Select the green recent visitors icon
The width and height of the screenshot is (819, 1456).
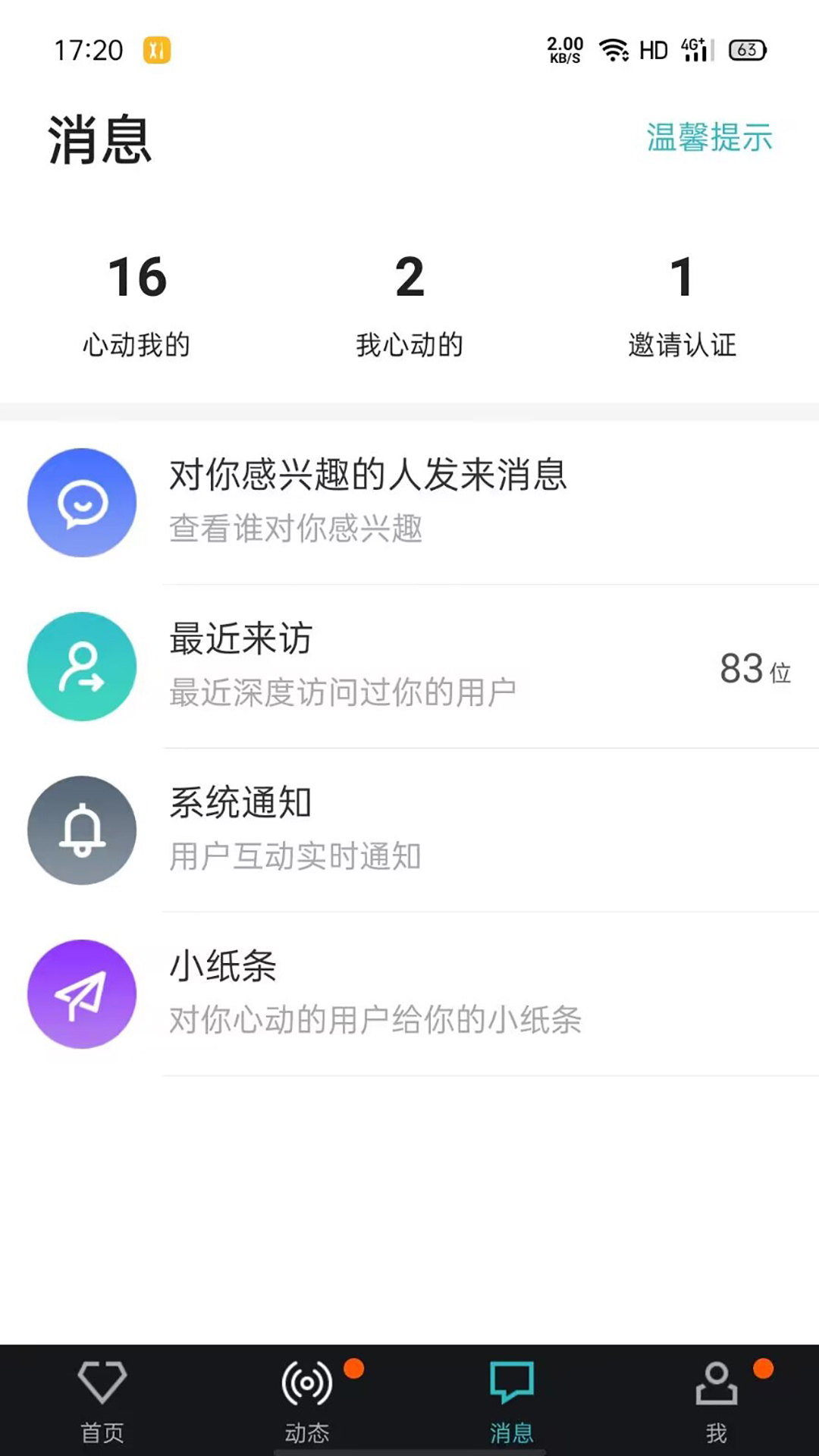(x=82, y=667)
